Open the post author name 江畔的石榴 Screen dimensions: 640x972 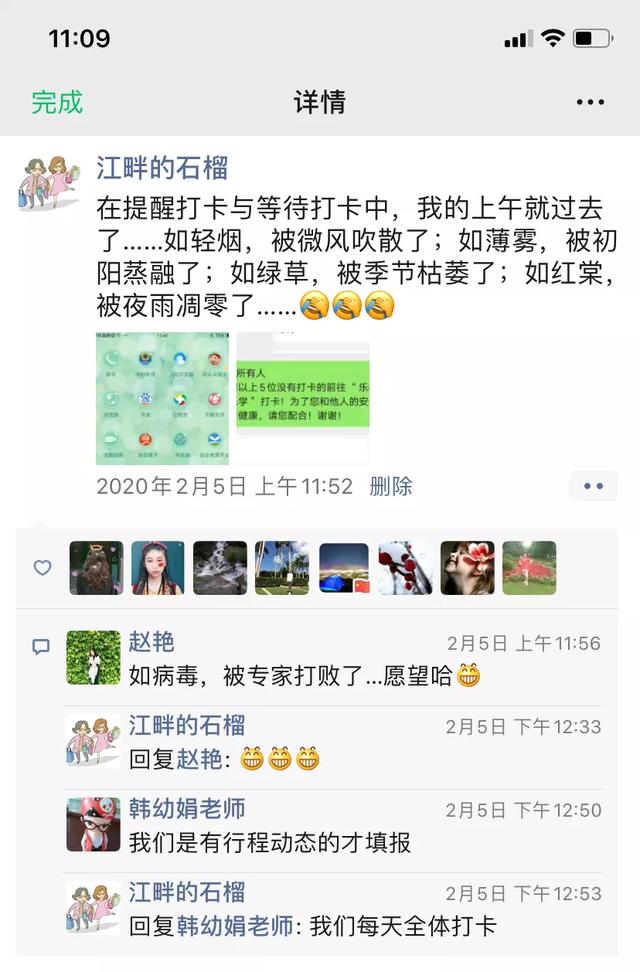(x=162, y=167)
